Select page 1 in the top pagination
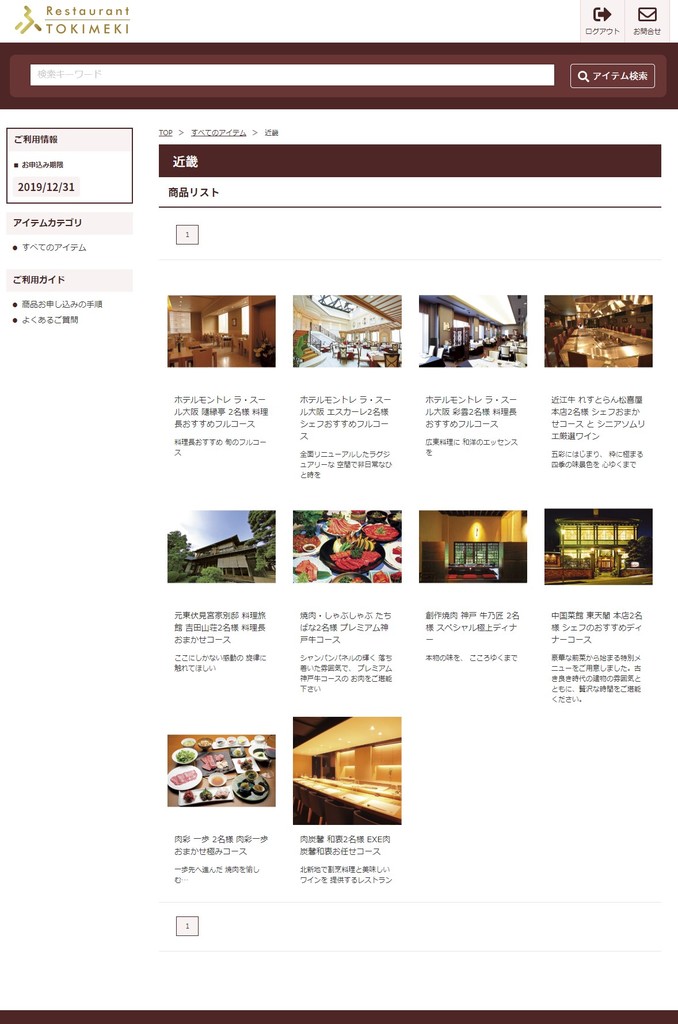 [x=187, y=235]
